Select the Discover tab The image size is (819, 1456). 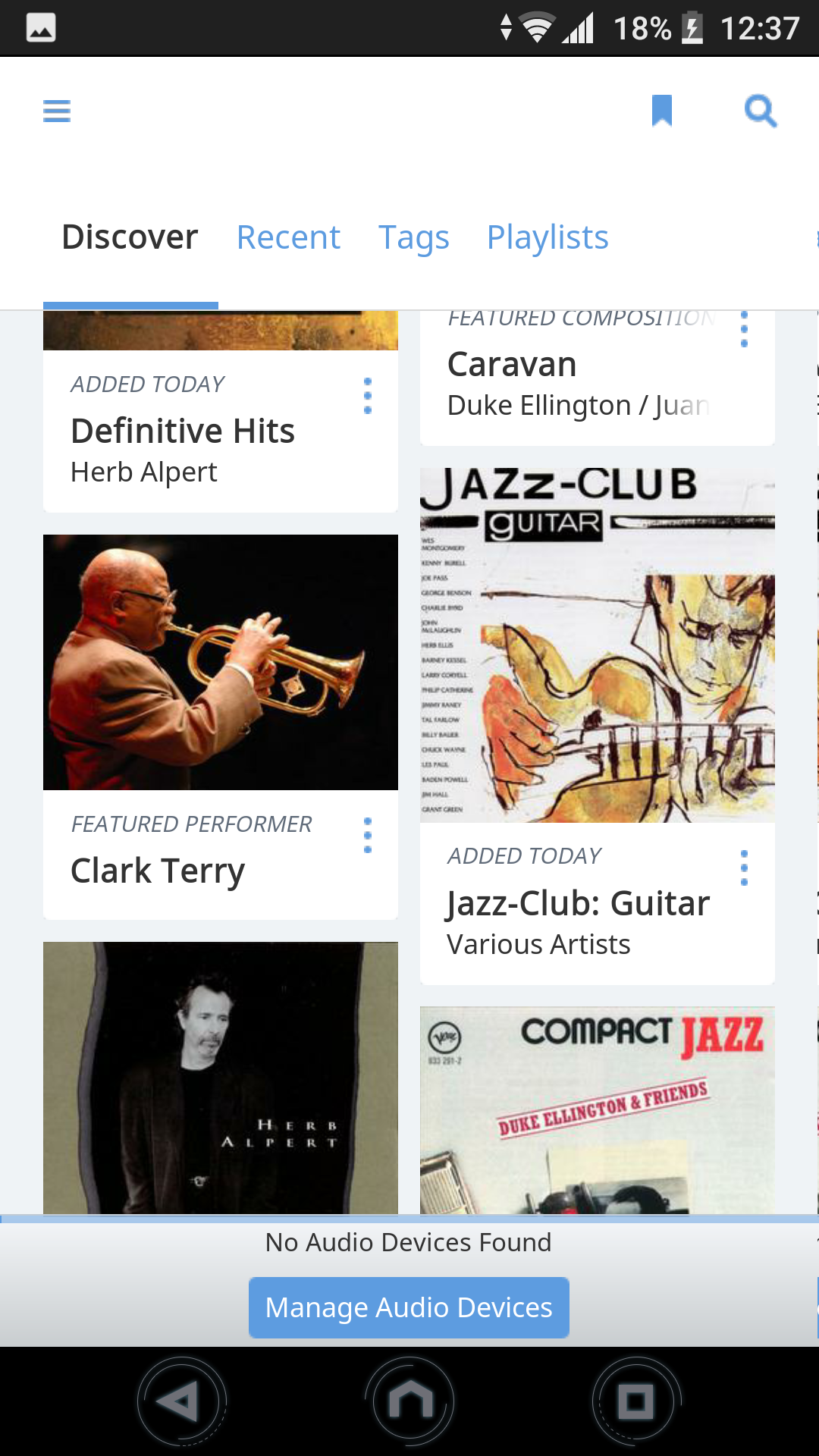point(130,237)
